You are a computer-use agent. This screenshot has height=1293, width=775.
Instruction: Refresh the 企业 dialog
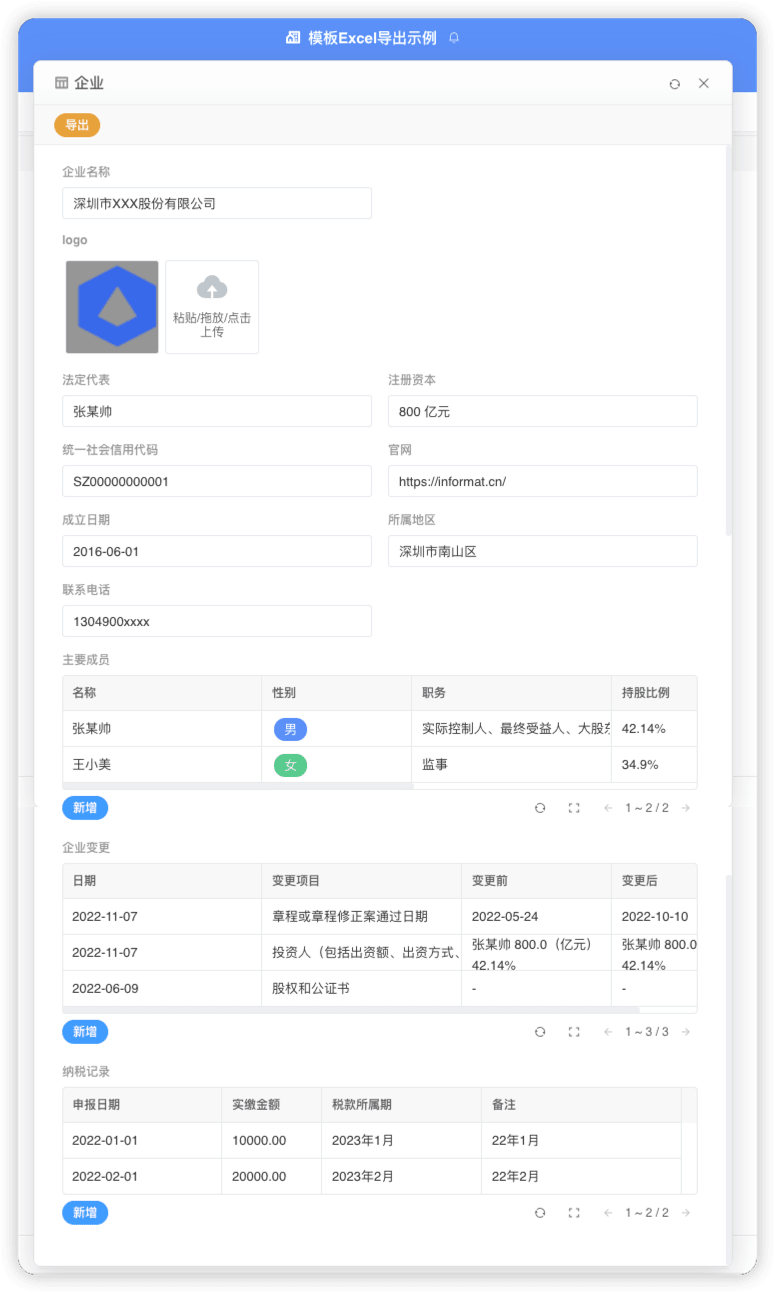tap(675, 84)
